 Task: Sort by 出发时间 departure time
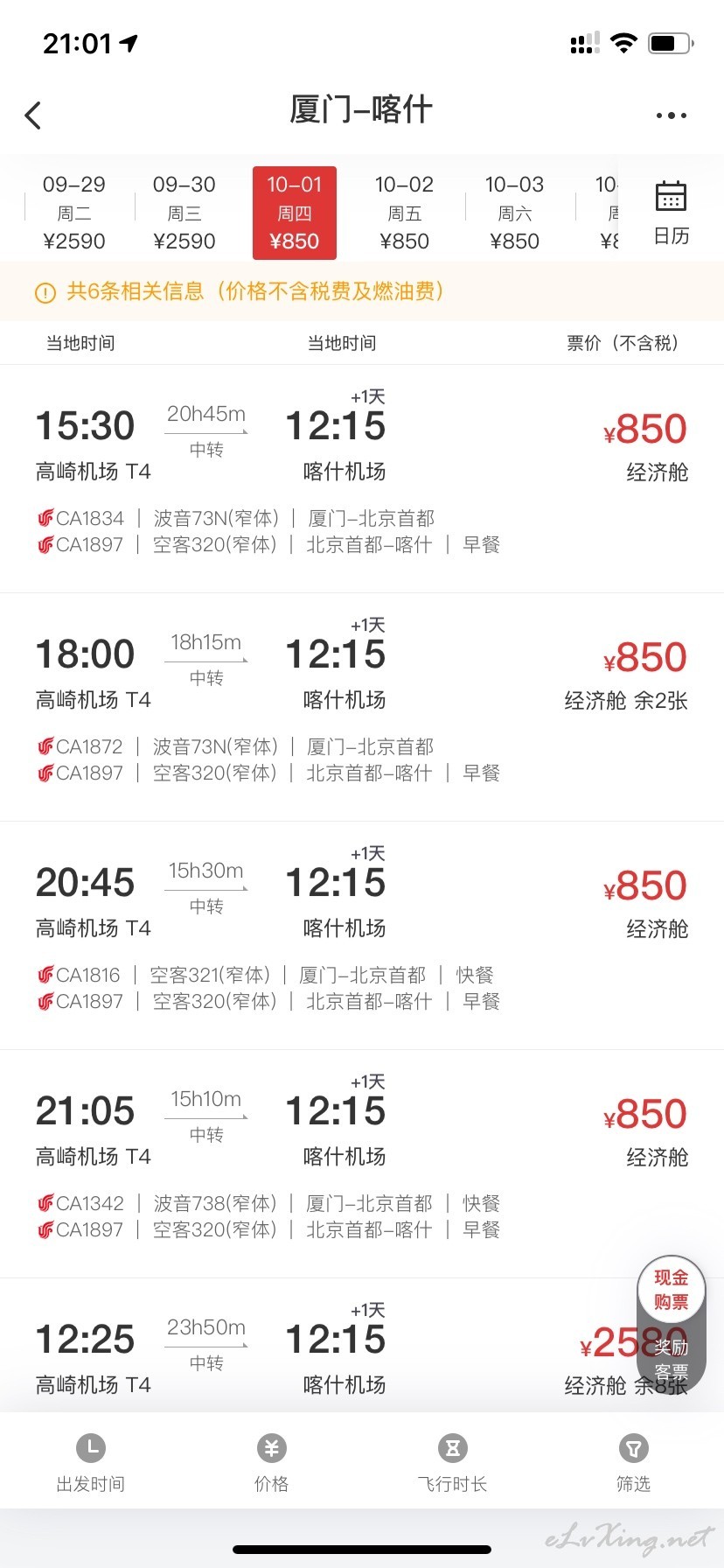point(90,1464)
